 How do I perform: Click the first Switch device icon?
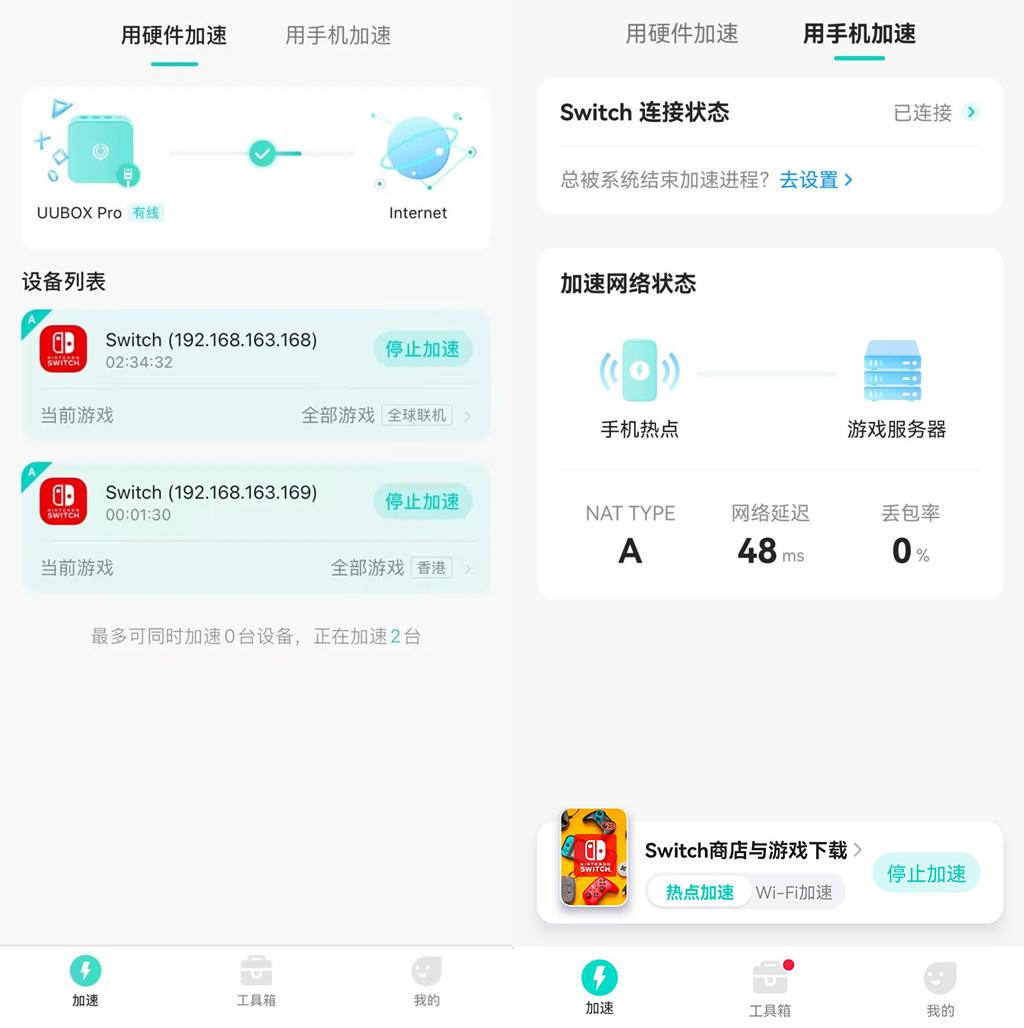click(63, 349)
